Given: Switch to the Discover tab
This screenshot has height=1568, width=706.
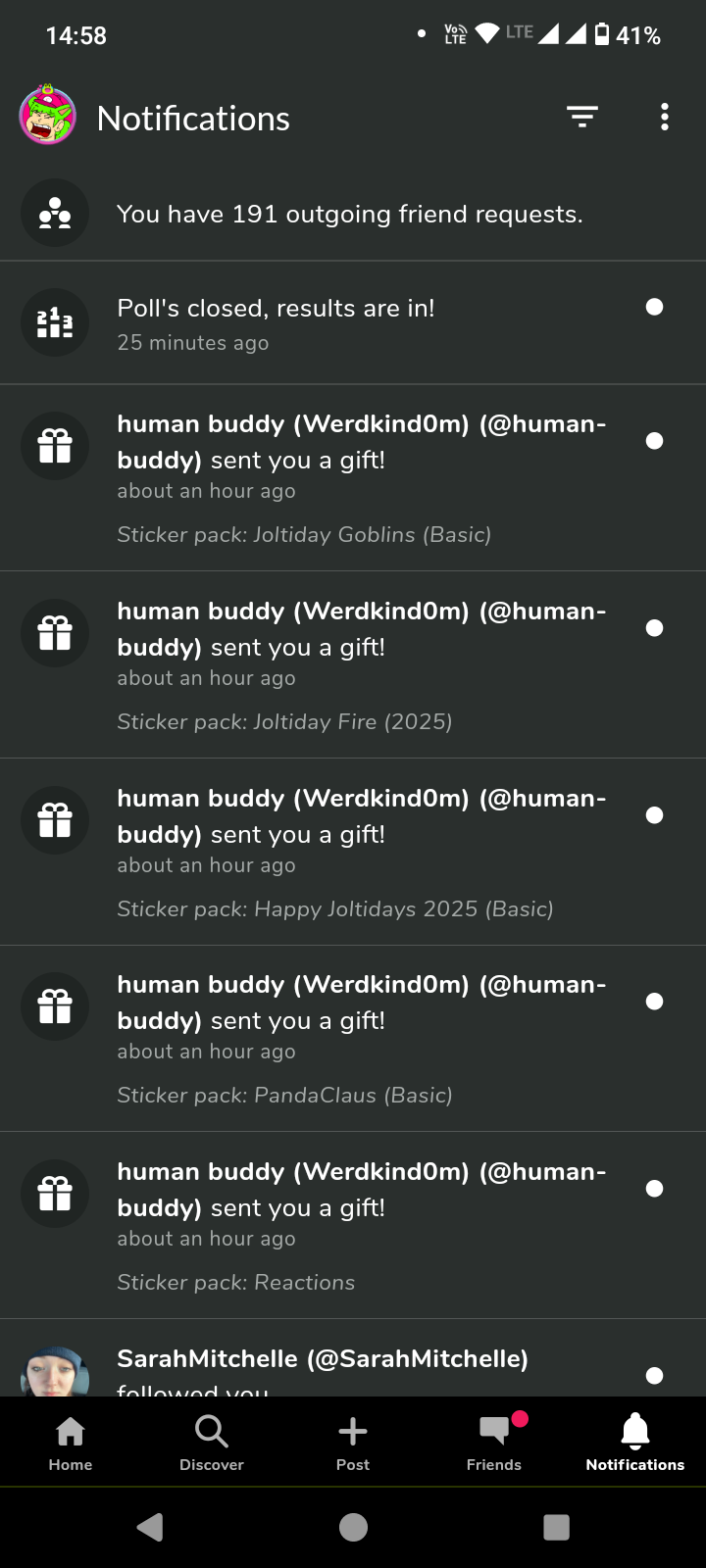Looking at the screenshot, I should 212,1442.
